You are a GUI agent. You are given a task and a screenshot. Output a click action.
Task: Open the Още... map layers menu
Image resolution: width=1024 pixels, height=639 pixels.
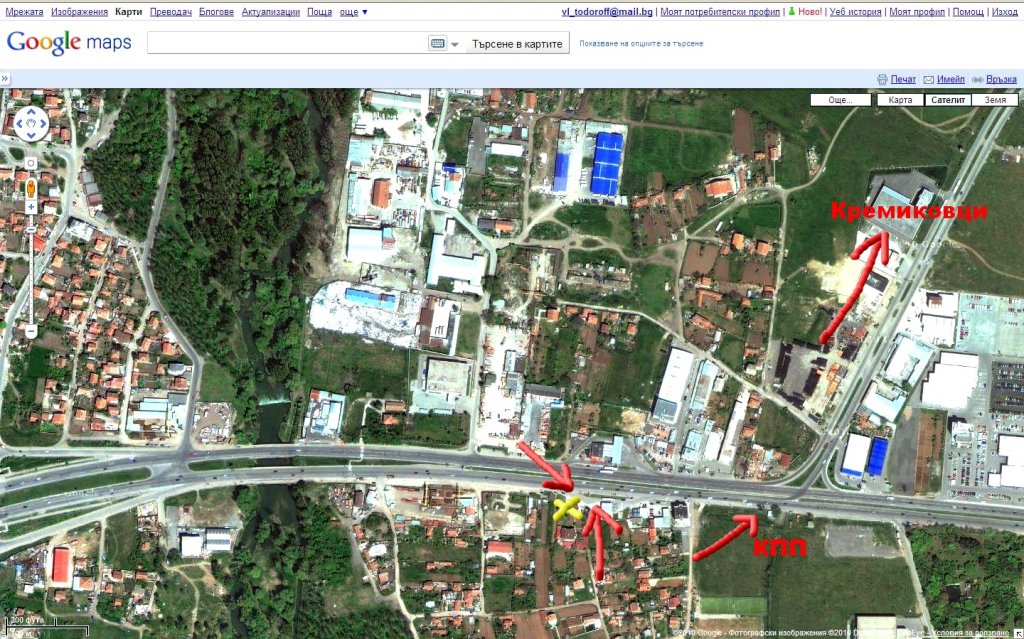pos(840,100)
